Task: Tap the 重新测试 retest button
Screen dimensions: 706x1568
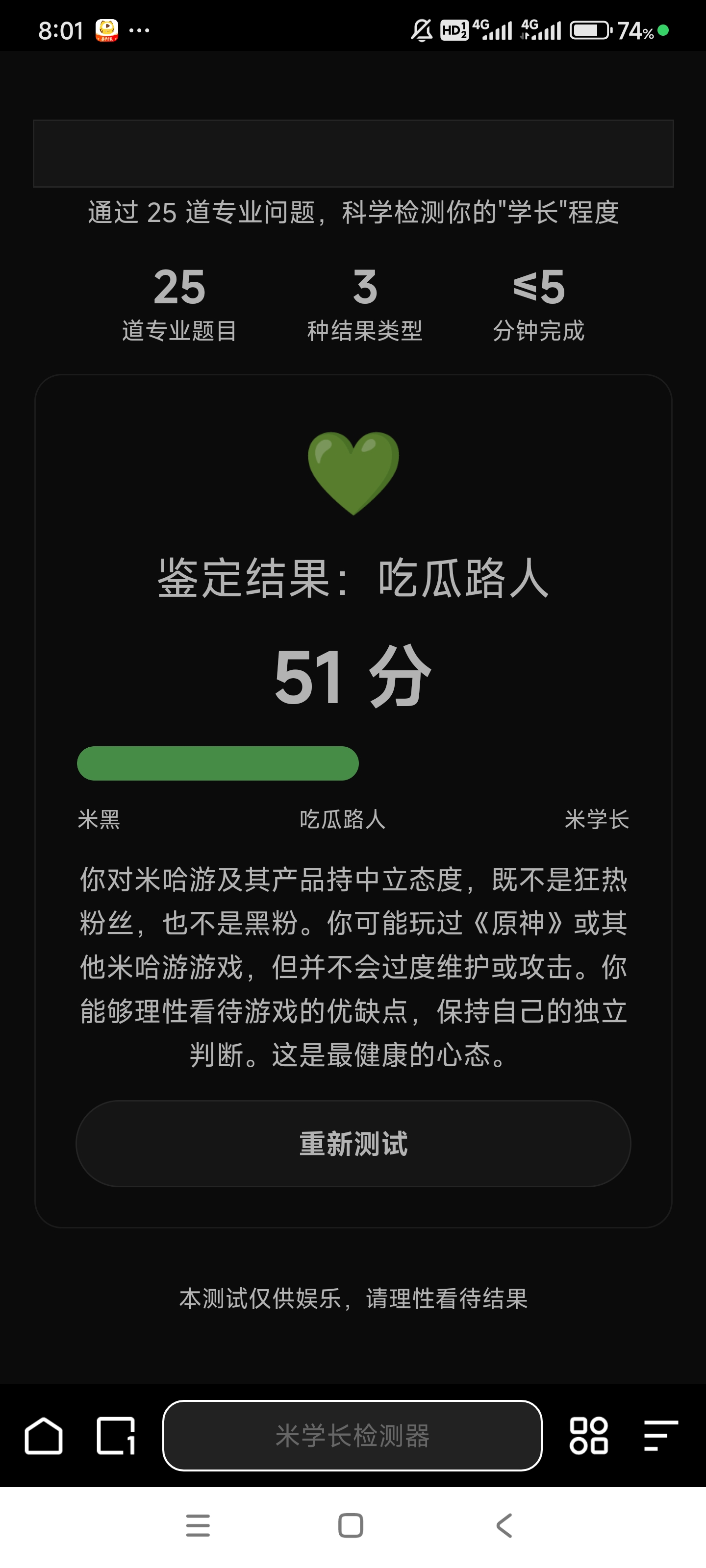Action: pos(353,1143)
